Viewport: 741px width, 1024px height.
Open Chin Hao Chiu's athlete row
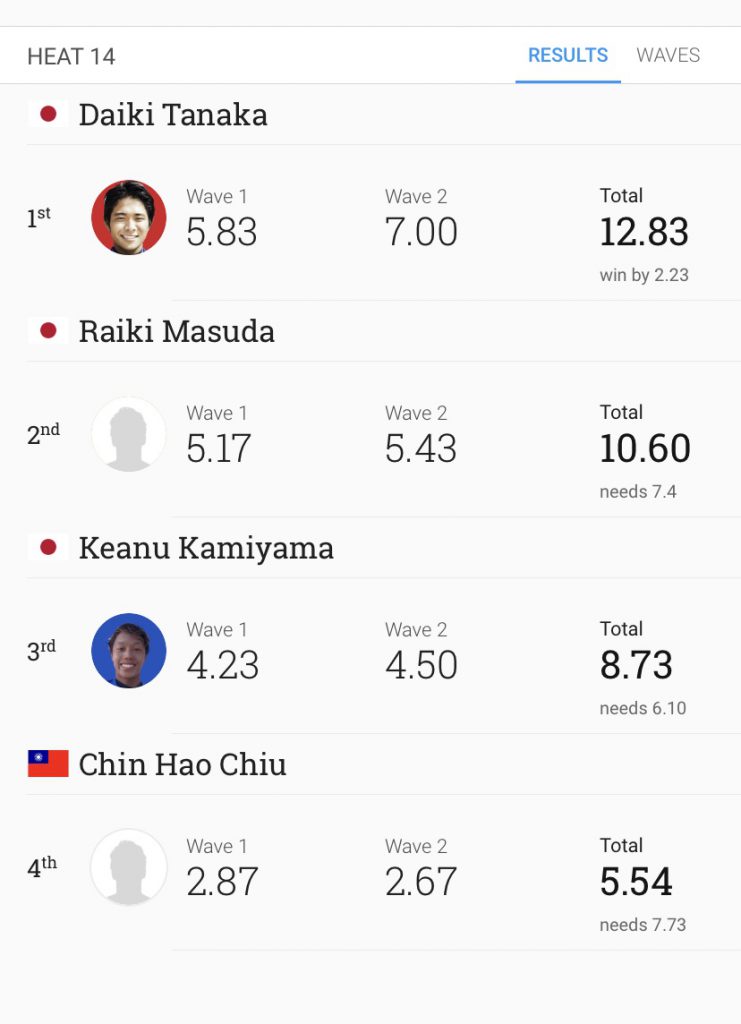tap(182, 764)
